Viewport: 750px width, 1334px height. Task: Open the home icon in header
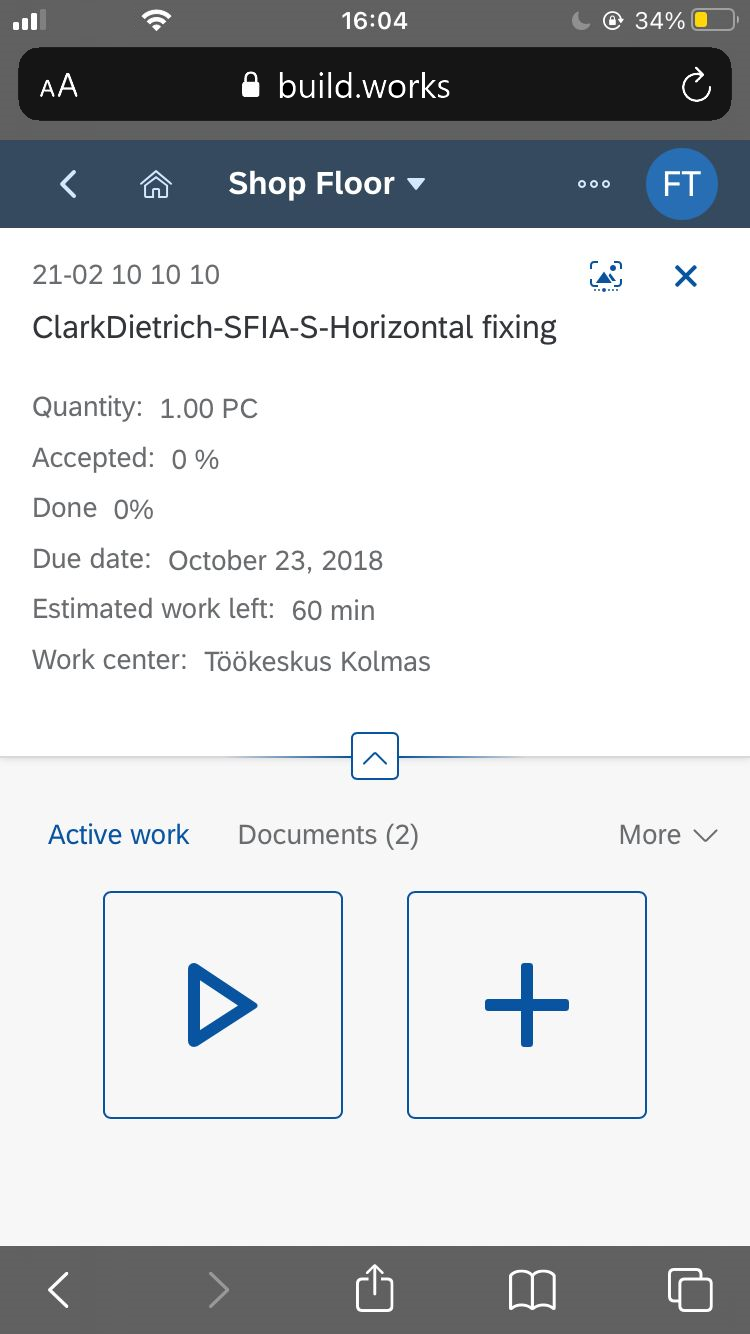[x=155, y=184]
